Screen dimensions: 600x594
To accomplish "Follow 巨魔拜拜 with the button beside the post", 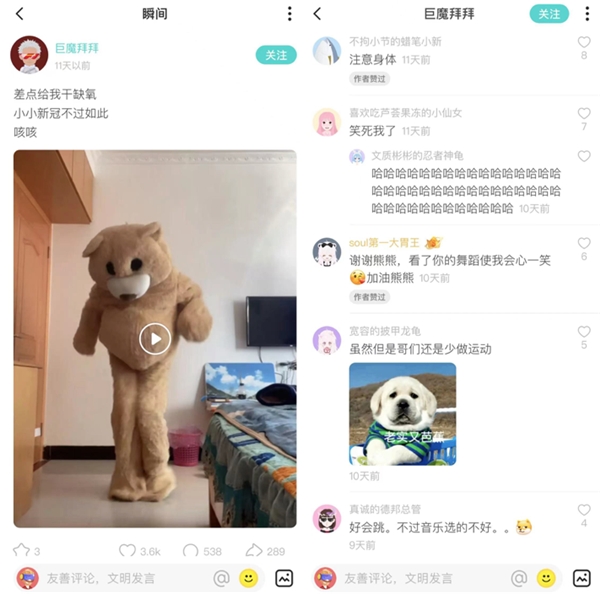I will point(276,55).
